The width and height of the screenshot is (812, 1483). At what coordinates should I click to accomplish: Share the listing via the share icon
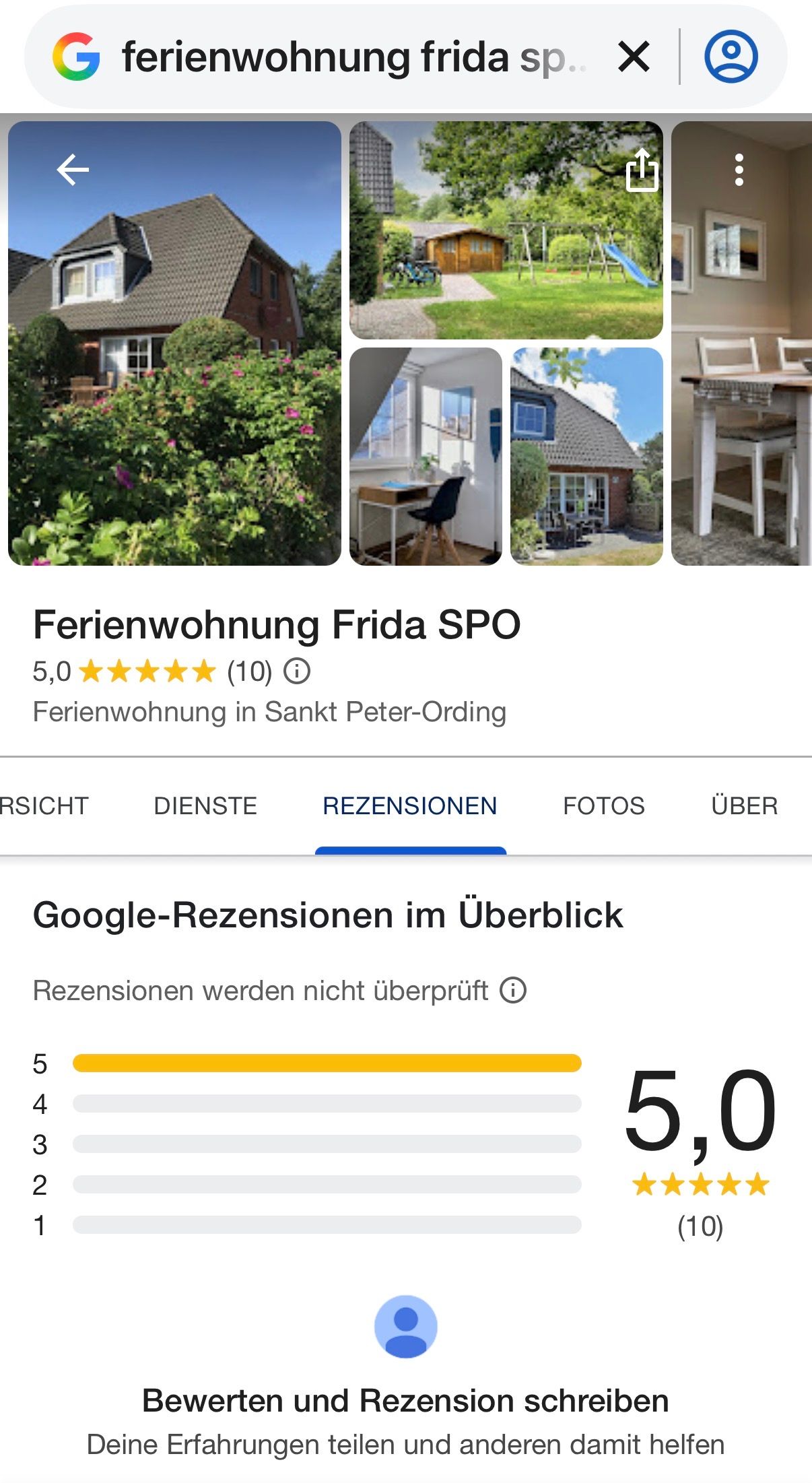click(642, 171)
